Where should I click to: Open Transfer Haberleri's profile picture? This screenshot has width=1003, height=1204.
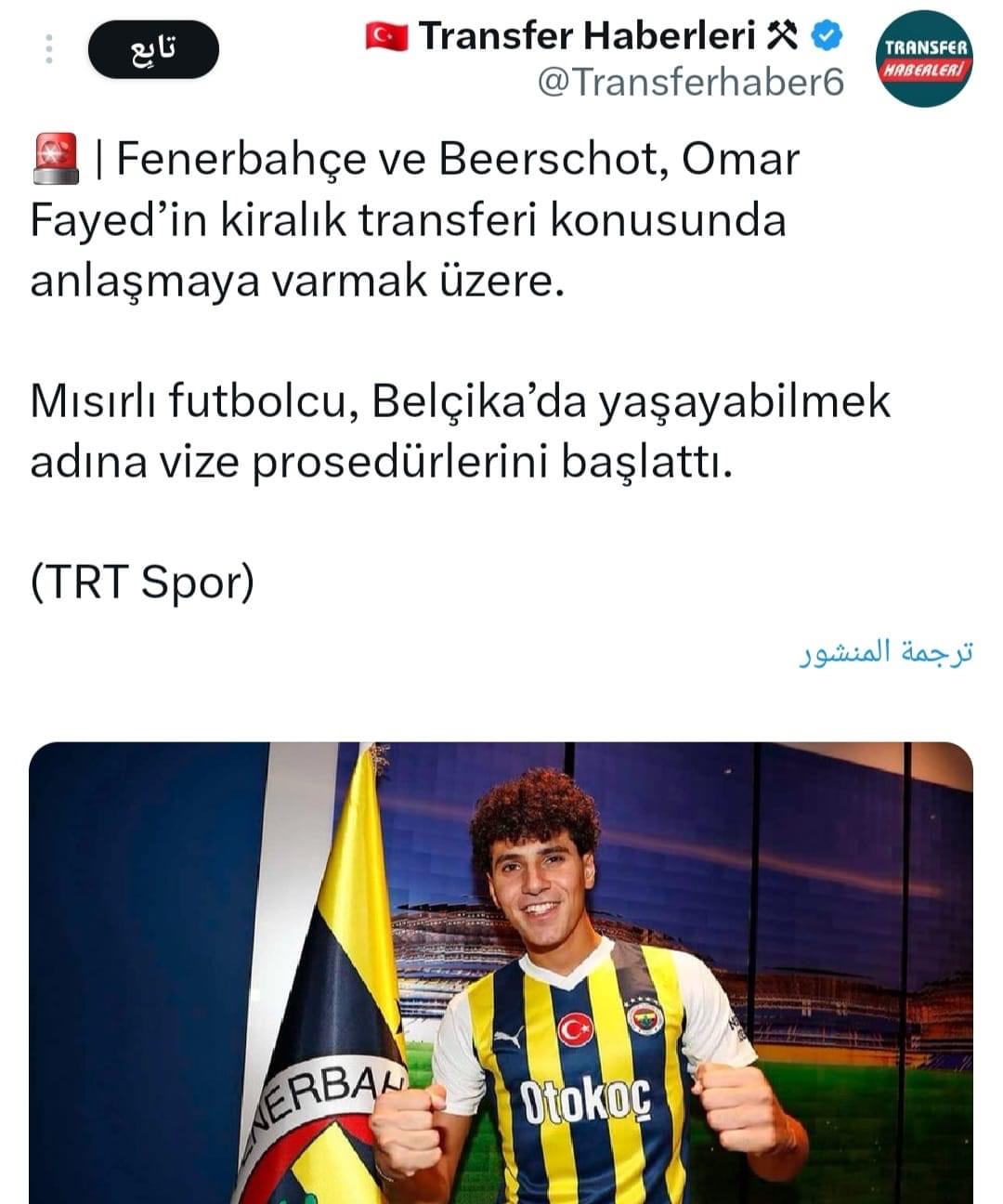point(925,59)
